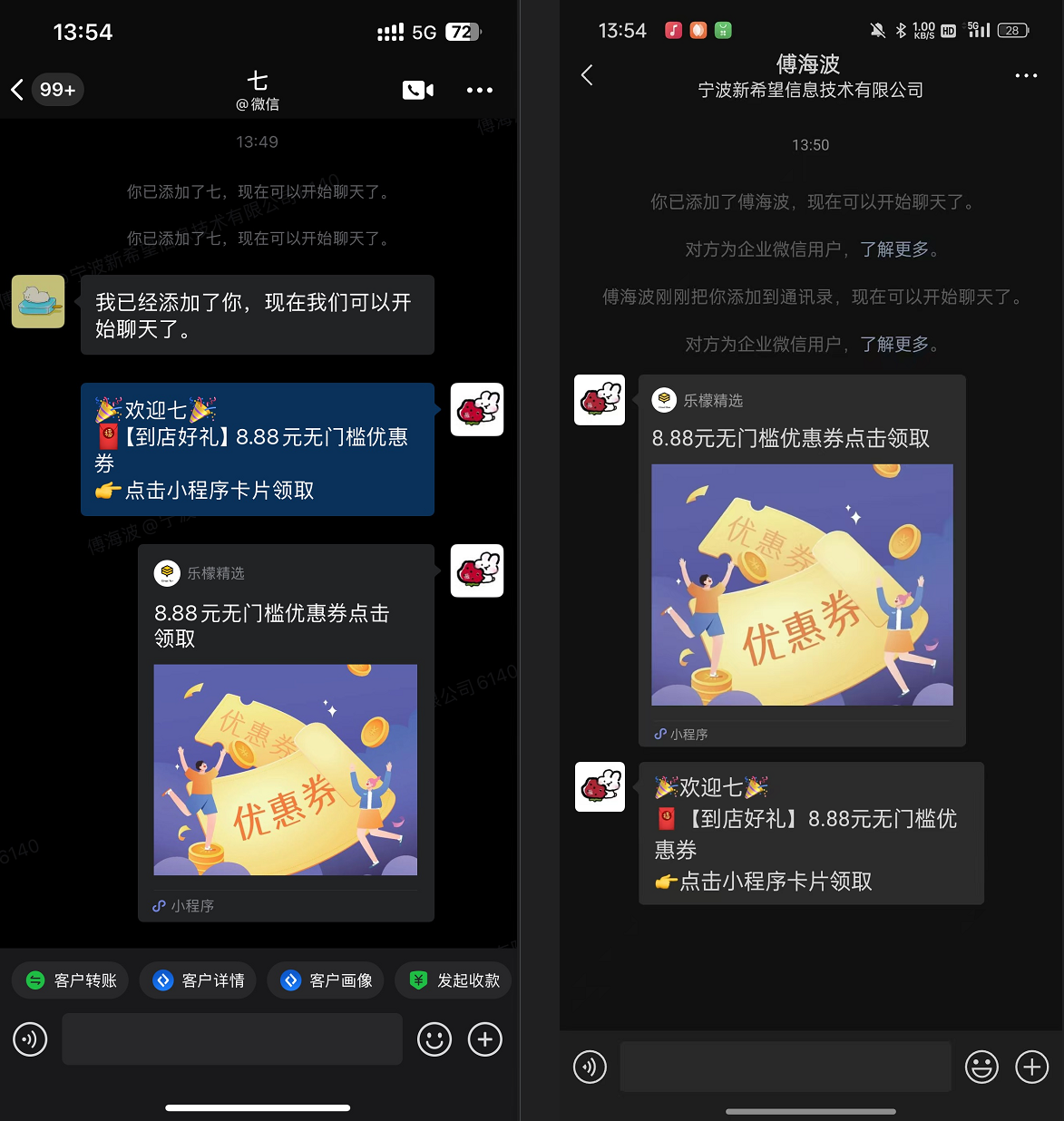The width and height of the screenshot is (1064, 1121).
Task: Switch to voice input in 七's chat
Action: click(x=30, y=1039)
